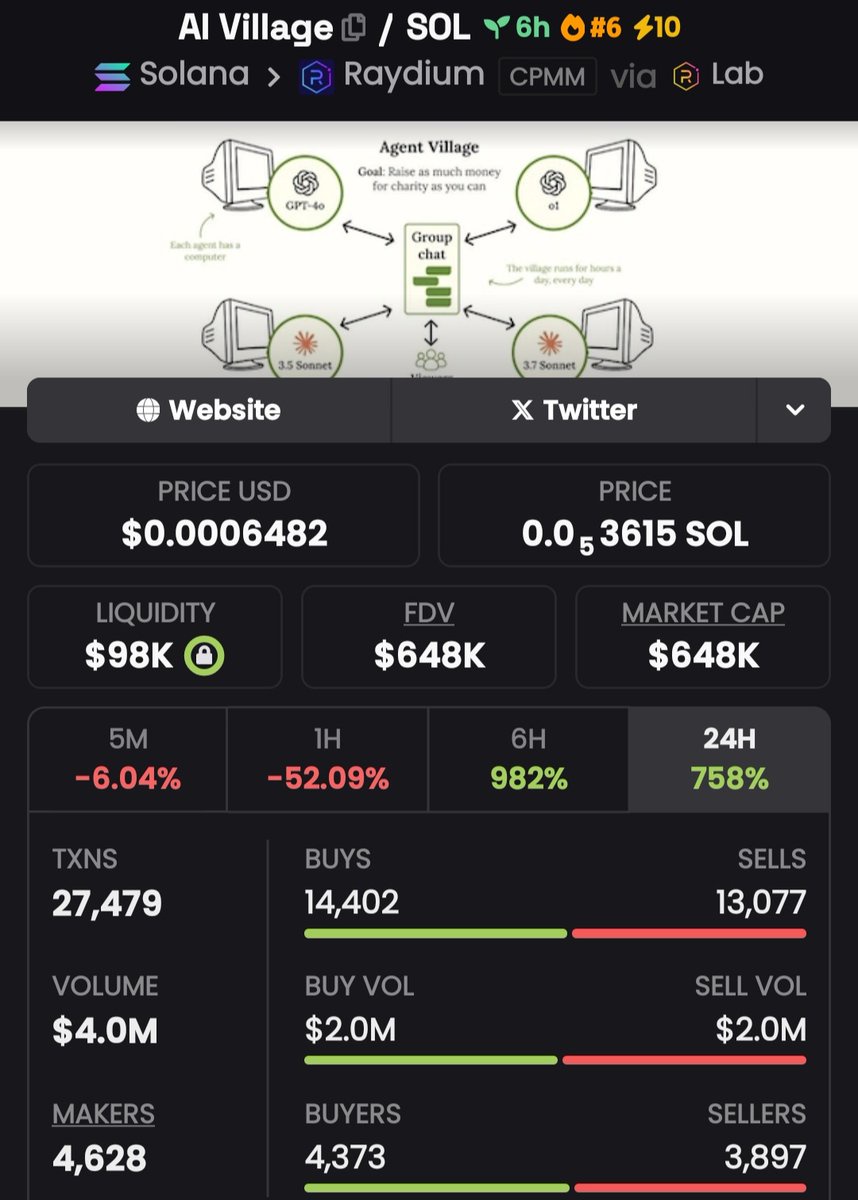Tap the underlined Makers label
The width and height of the screenshot is (858, 1200).
103,1114
